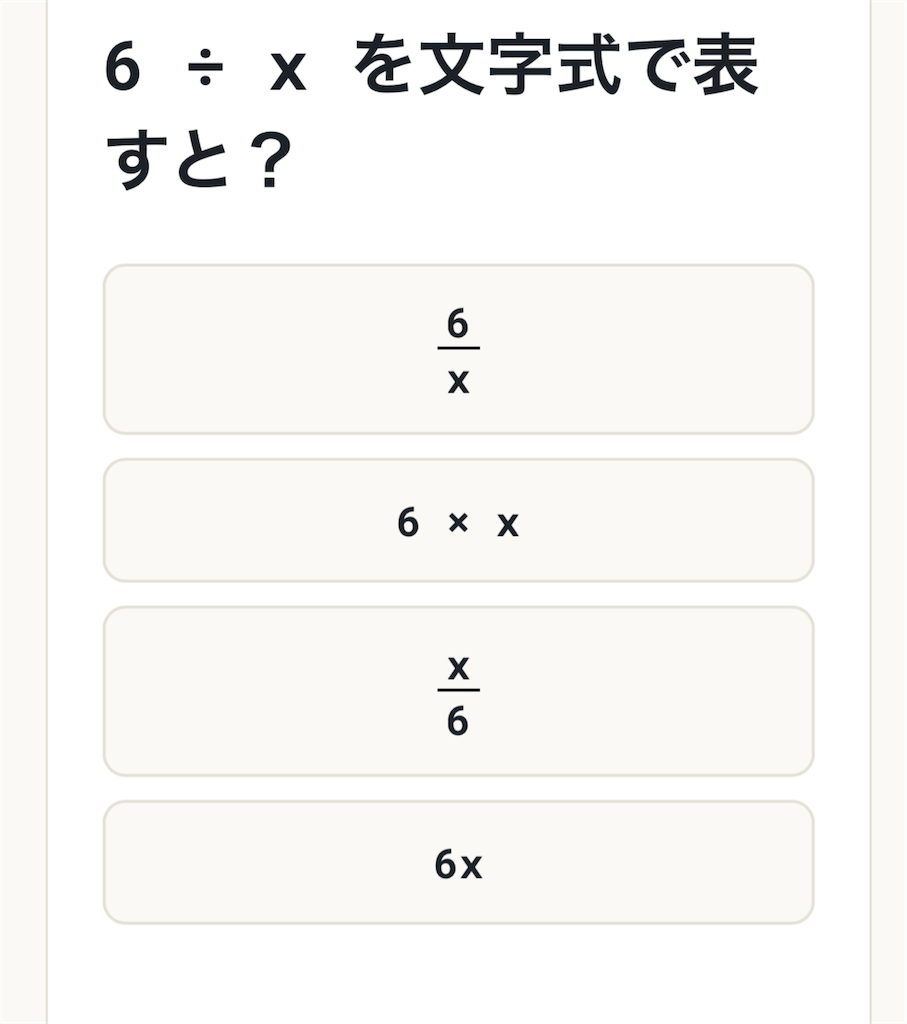Pick the answer x over 6
This screenshot has width=907, height=1024.
(x=458, y=692)
